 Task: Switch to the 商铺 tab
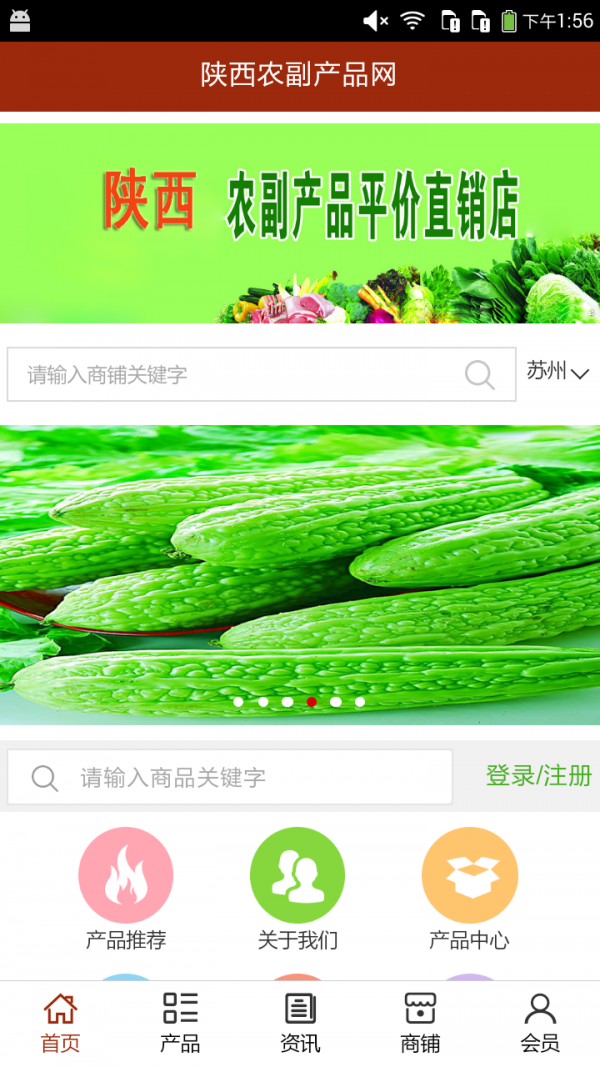(x=420, y=1023)
